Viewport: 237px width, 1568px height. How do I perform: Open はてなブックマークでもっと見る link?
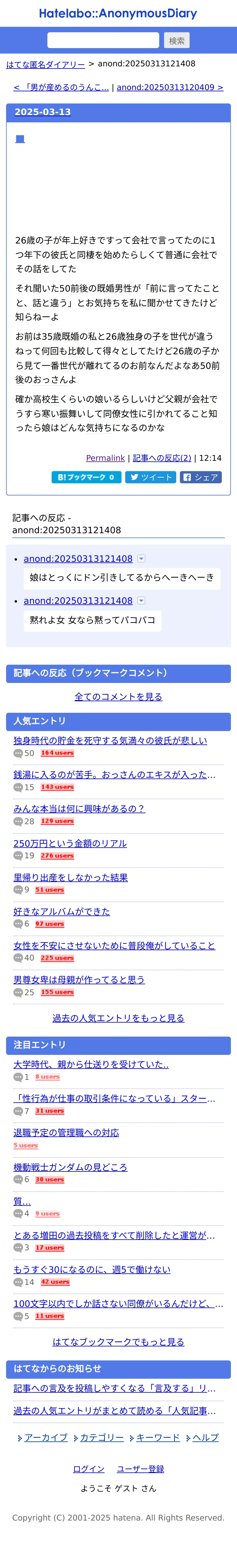pyautogui.click(x=118, y=1342)
